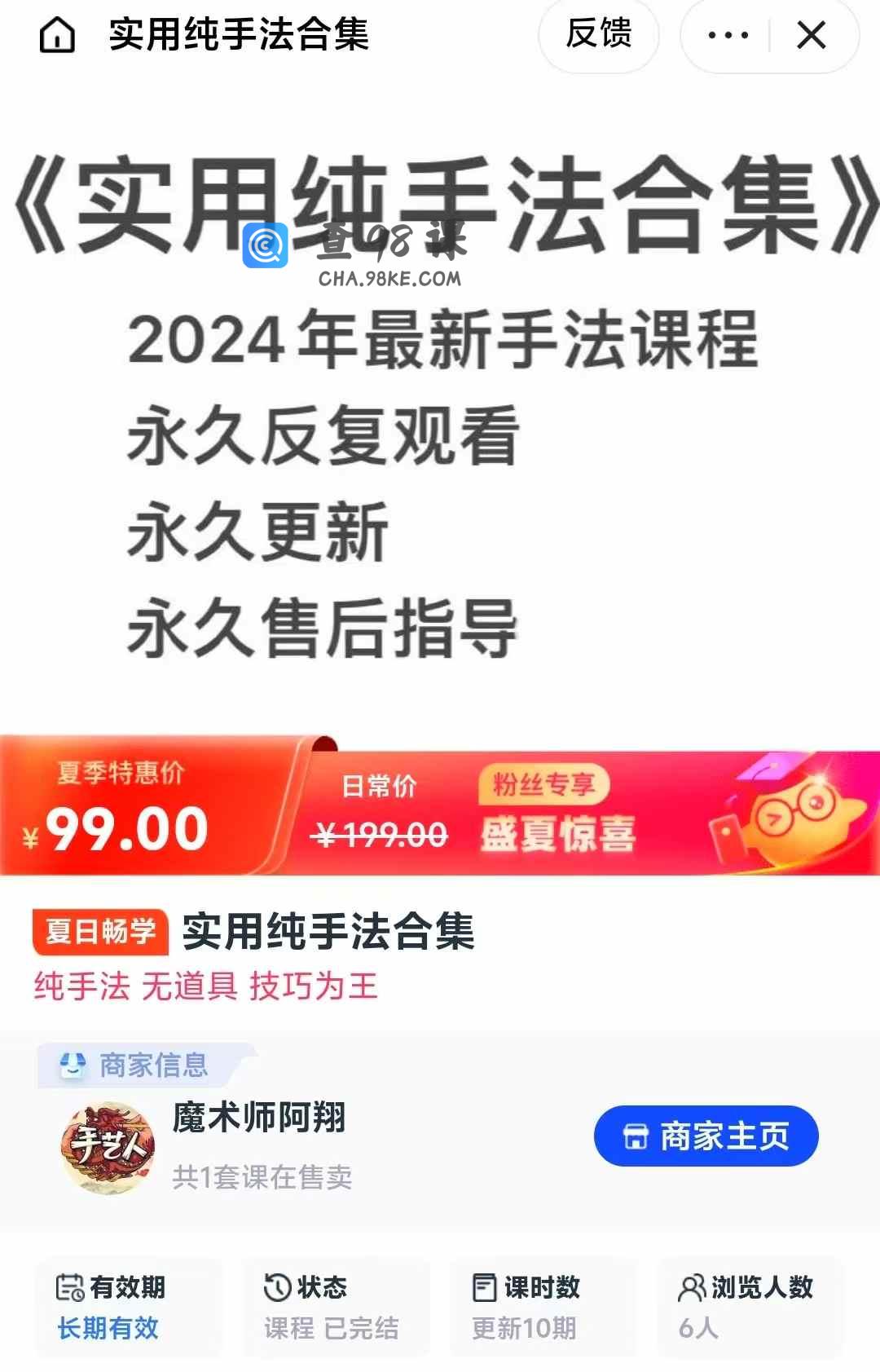Open the 反馈 feedback button
This screenshot has width=880, height=1372.
point(599,34)
